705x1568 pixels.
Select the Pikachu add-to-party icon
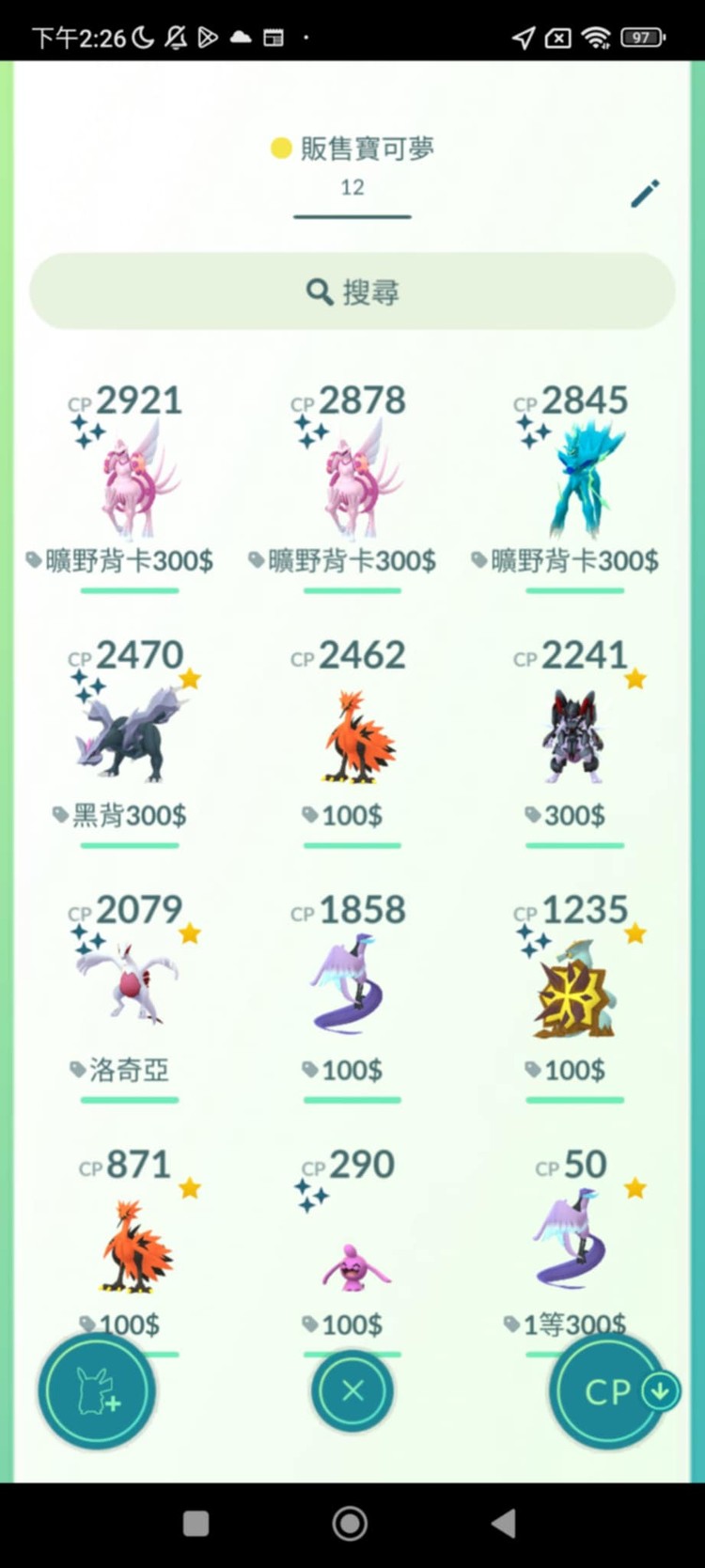(x=97, y=1392)
